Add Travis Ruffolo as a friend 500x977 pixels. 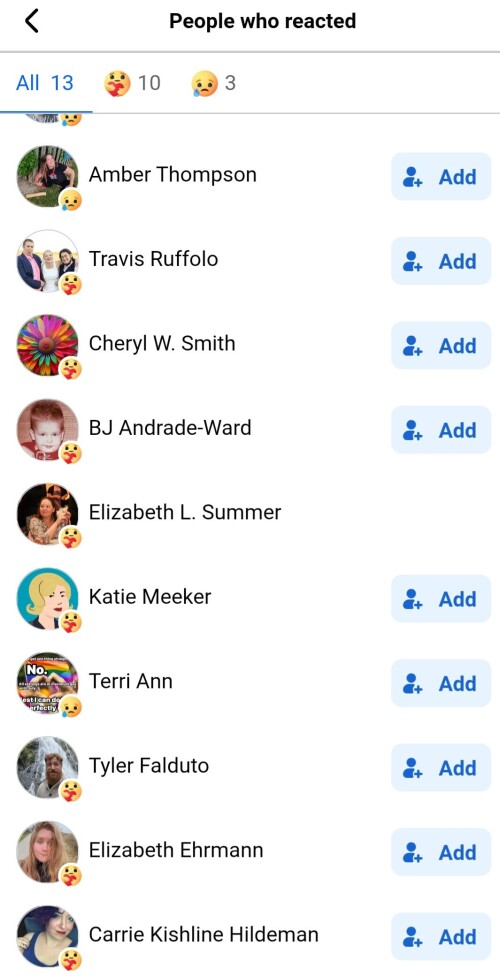(441, 261)
